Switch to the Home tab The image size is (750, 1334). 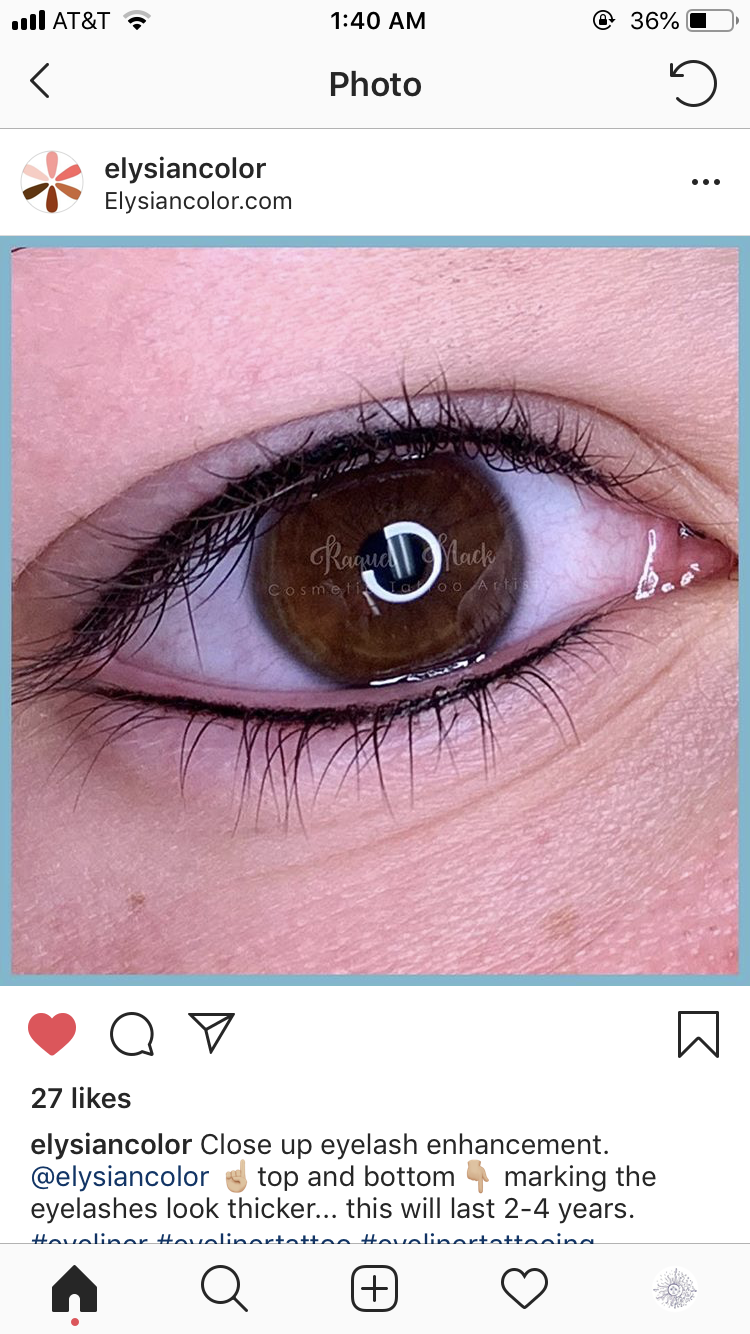[74, 1289]
